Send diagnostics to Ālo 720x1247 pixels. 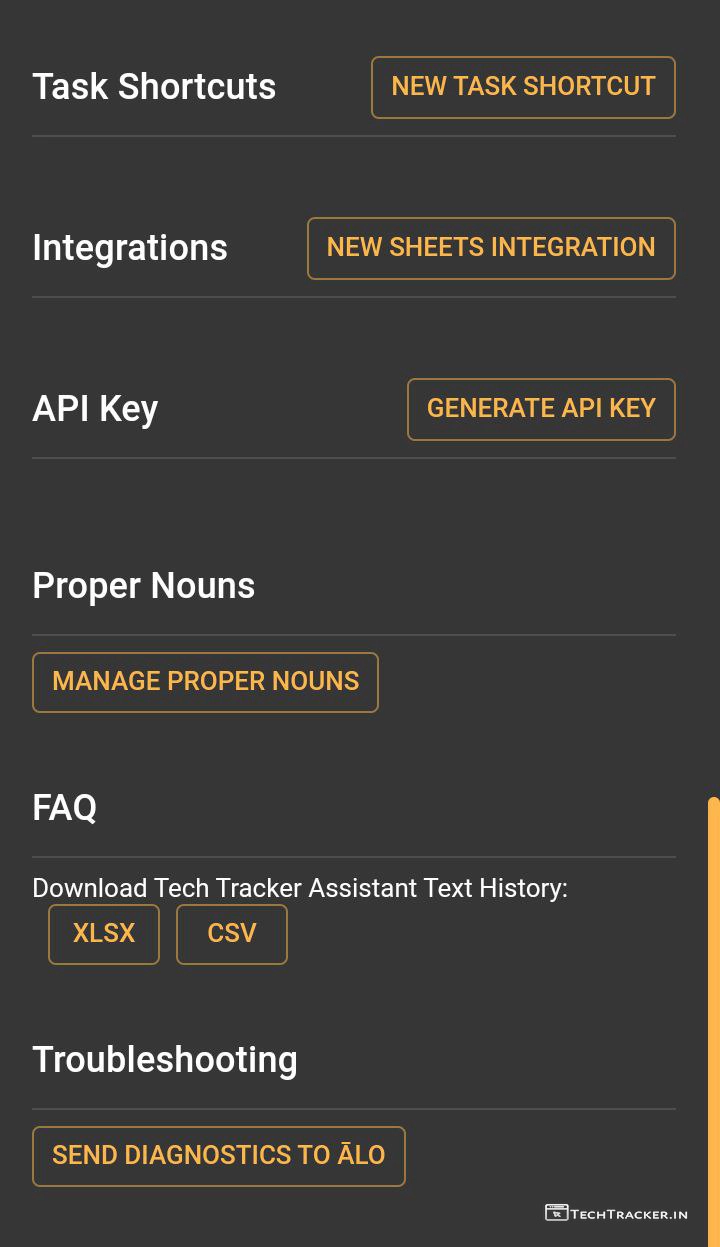point(218,1156)
